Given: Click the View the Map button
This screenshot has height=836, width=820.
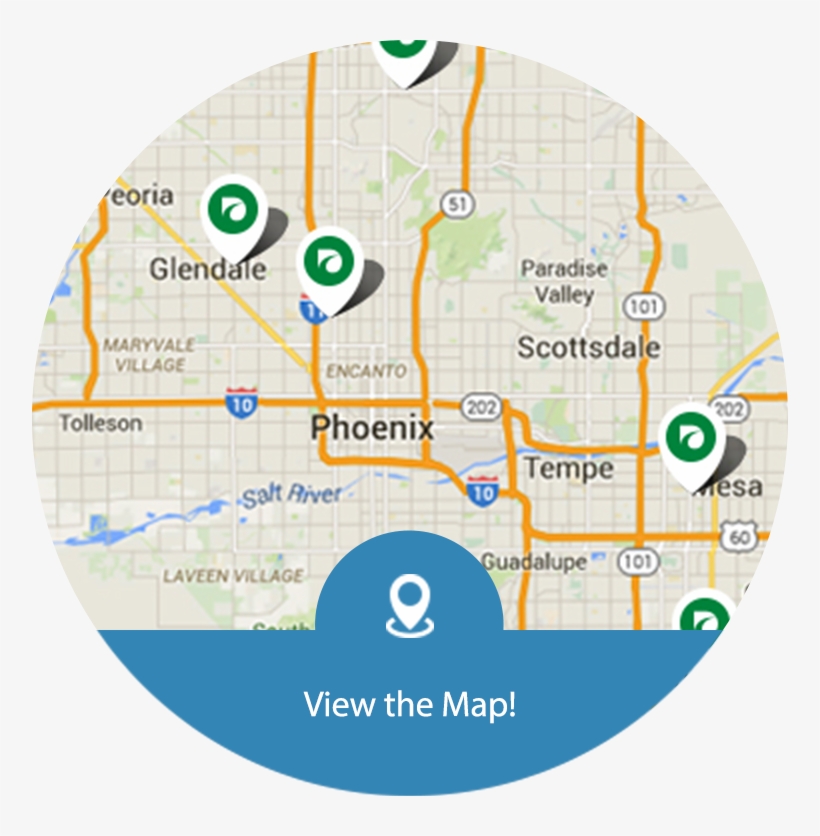Looking at the screenshot, I should pos(409,704).
